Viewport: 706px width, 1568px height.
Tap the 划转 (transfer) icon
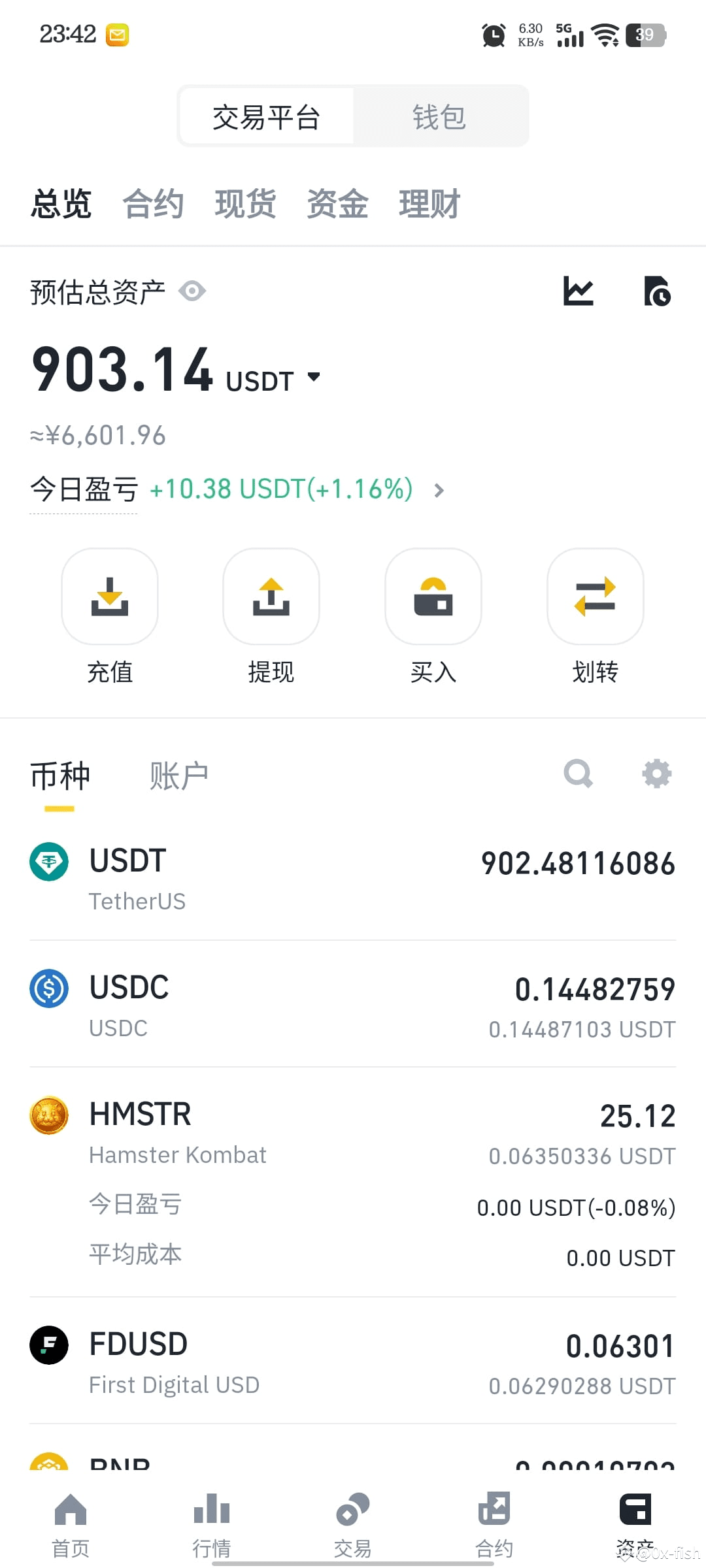594,596
